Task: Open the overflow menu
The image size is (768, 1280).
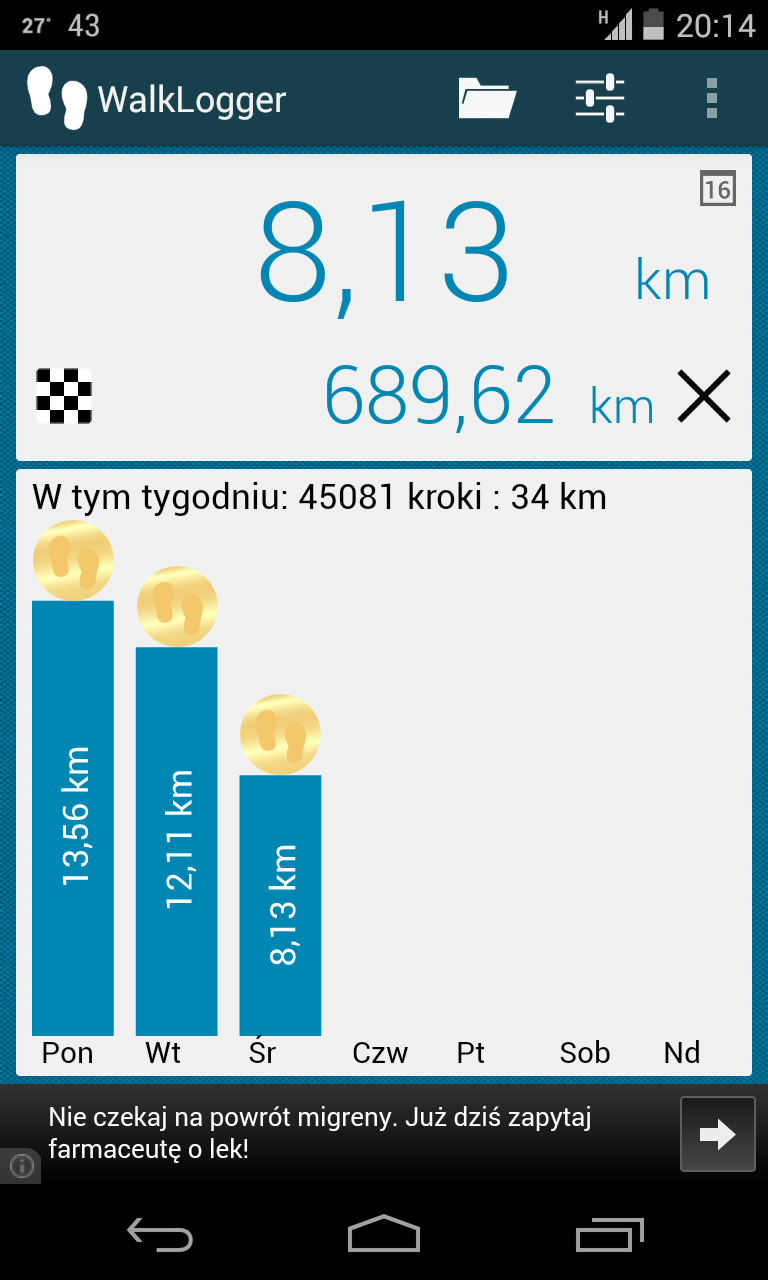Action: pyautogui.click(x=712, y=99)
